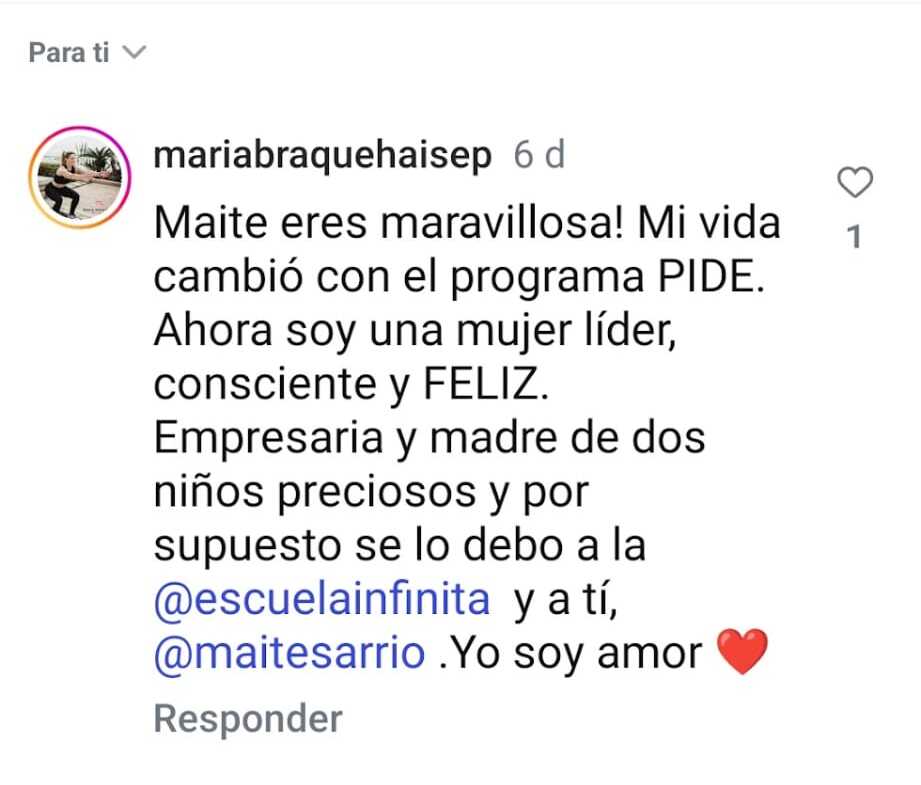Expand the Para ti dropdown
This screenshot has width=921, height=785.
[x=88, y=53]
